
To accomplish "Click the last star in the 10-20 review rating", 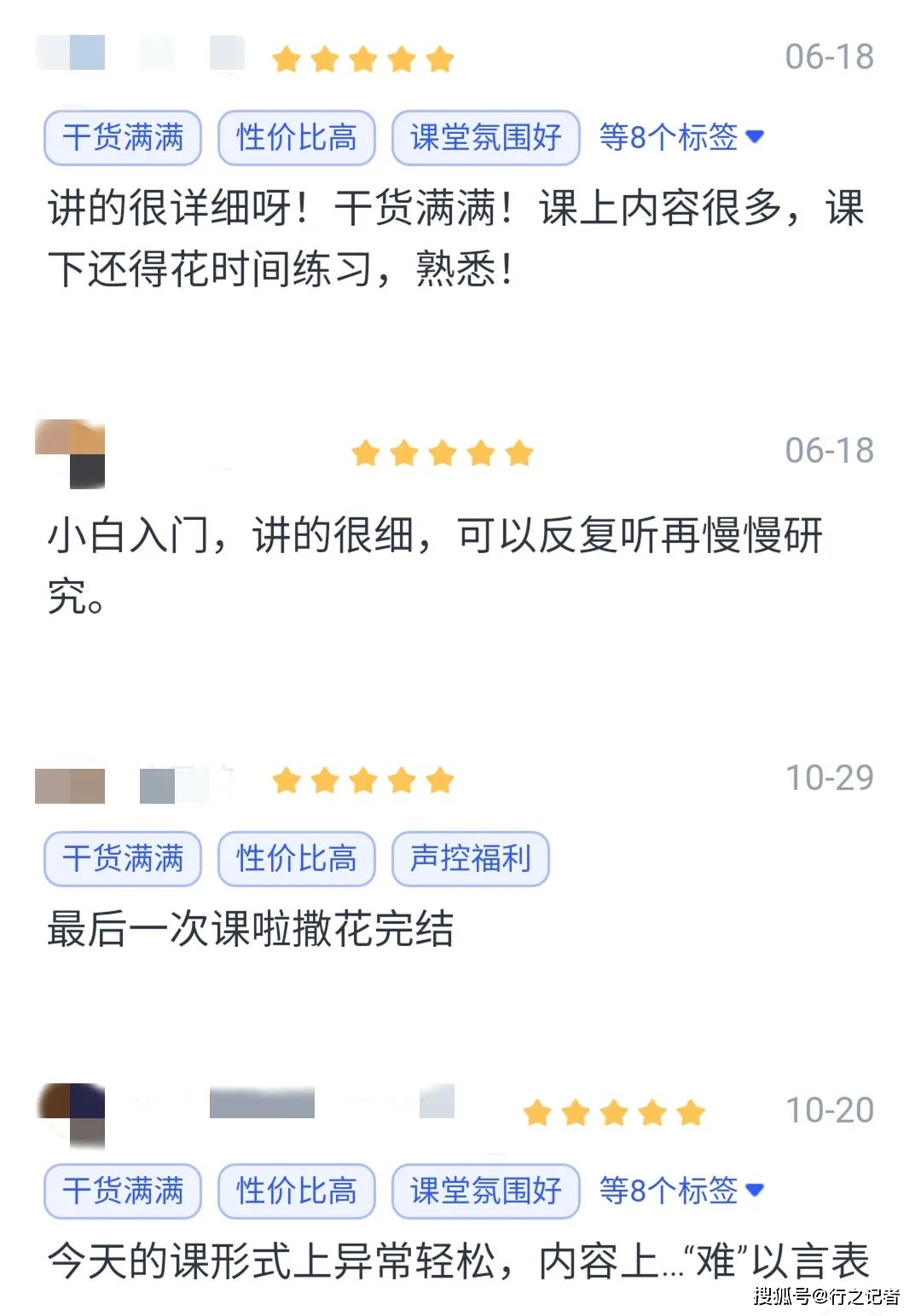I will coord(691,1111).
